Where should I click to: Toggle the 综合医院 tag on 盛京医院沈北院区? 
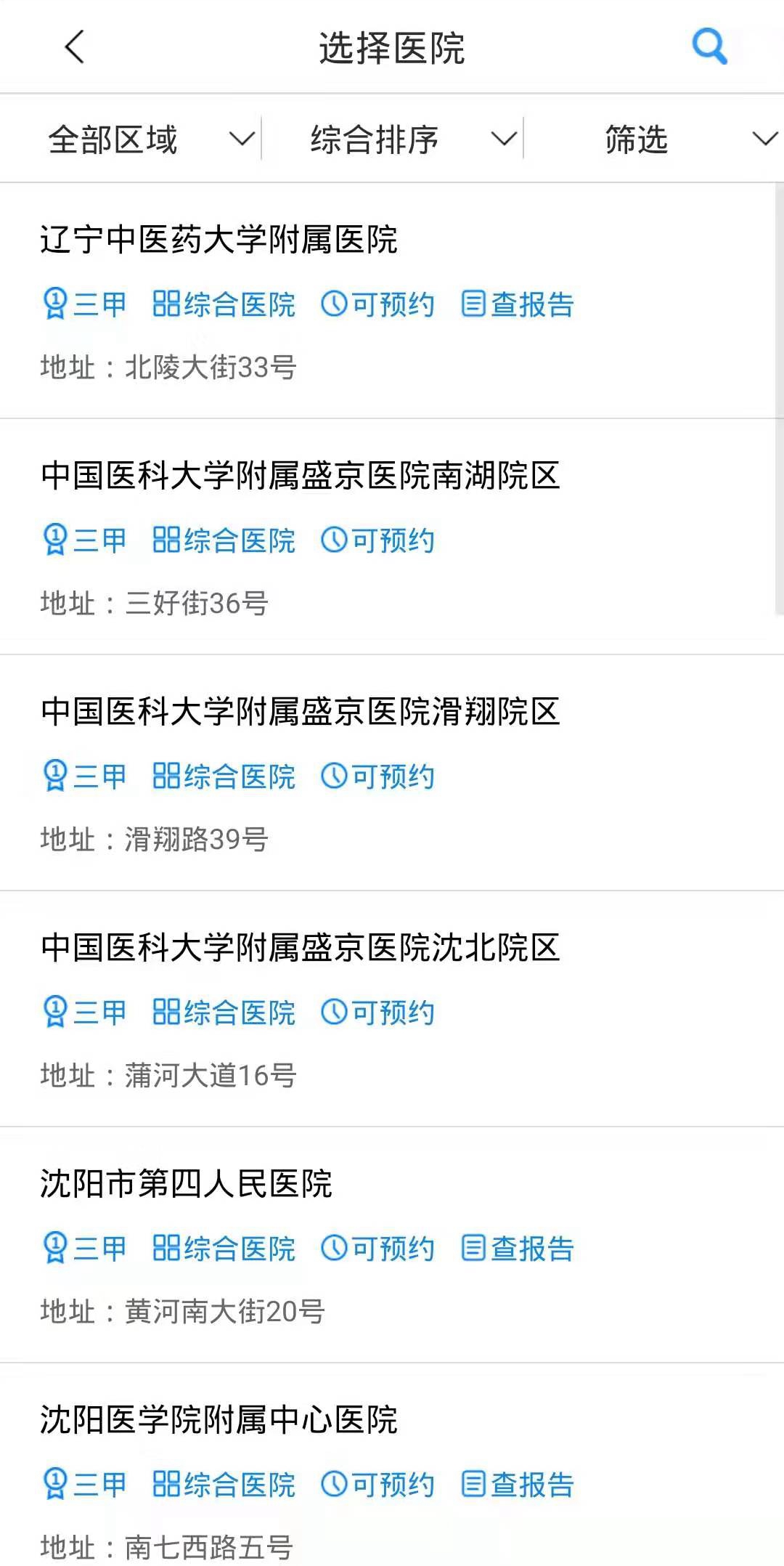coord(225,1010)
